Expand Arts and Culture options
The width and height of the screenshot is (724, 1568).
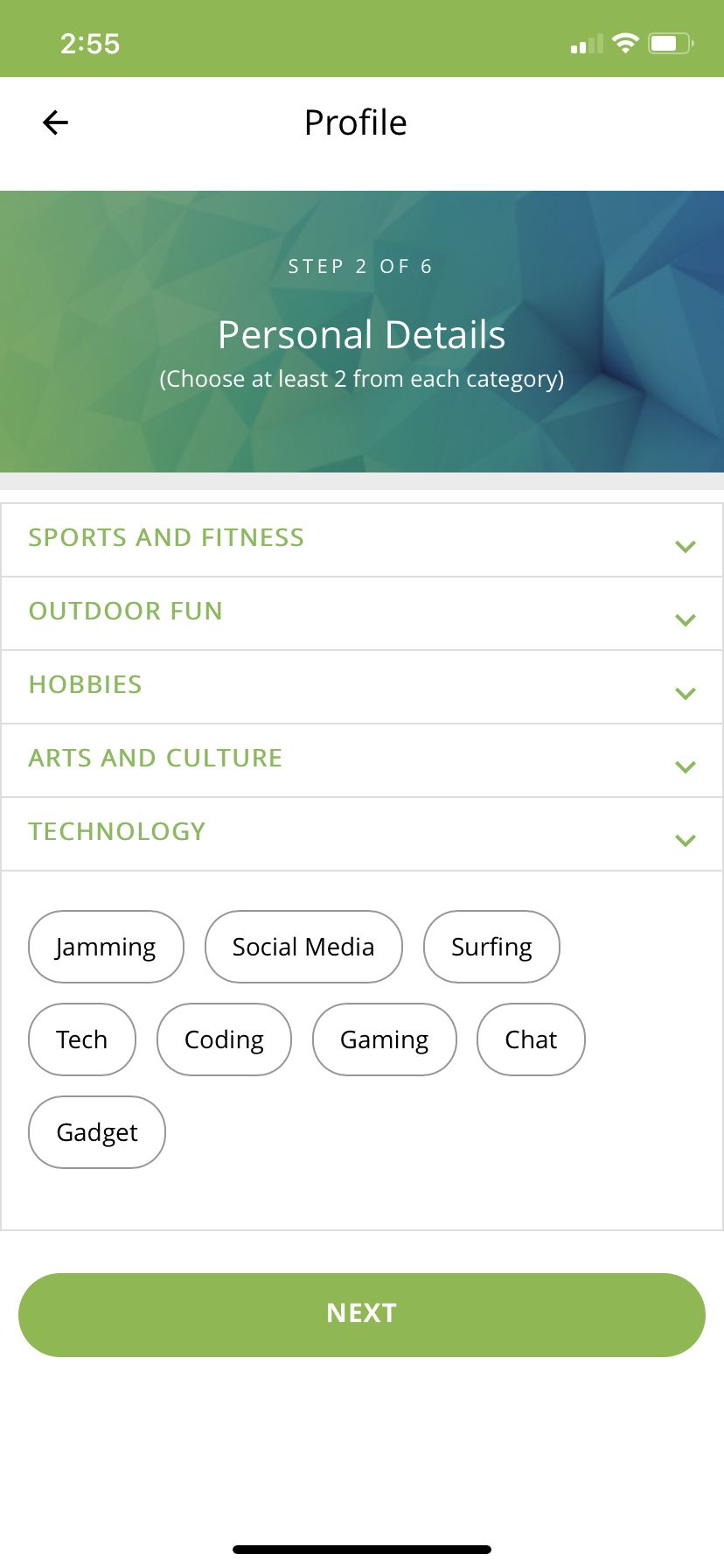pyautogui.click(x=361, y=759)
